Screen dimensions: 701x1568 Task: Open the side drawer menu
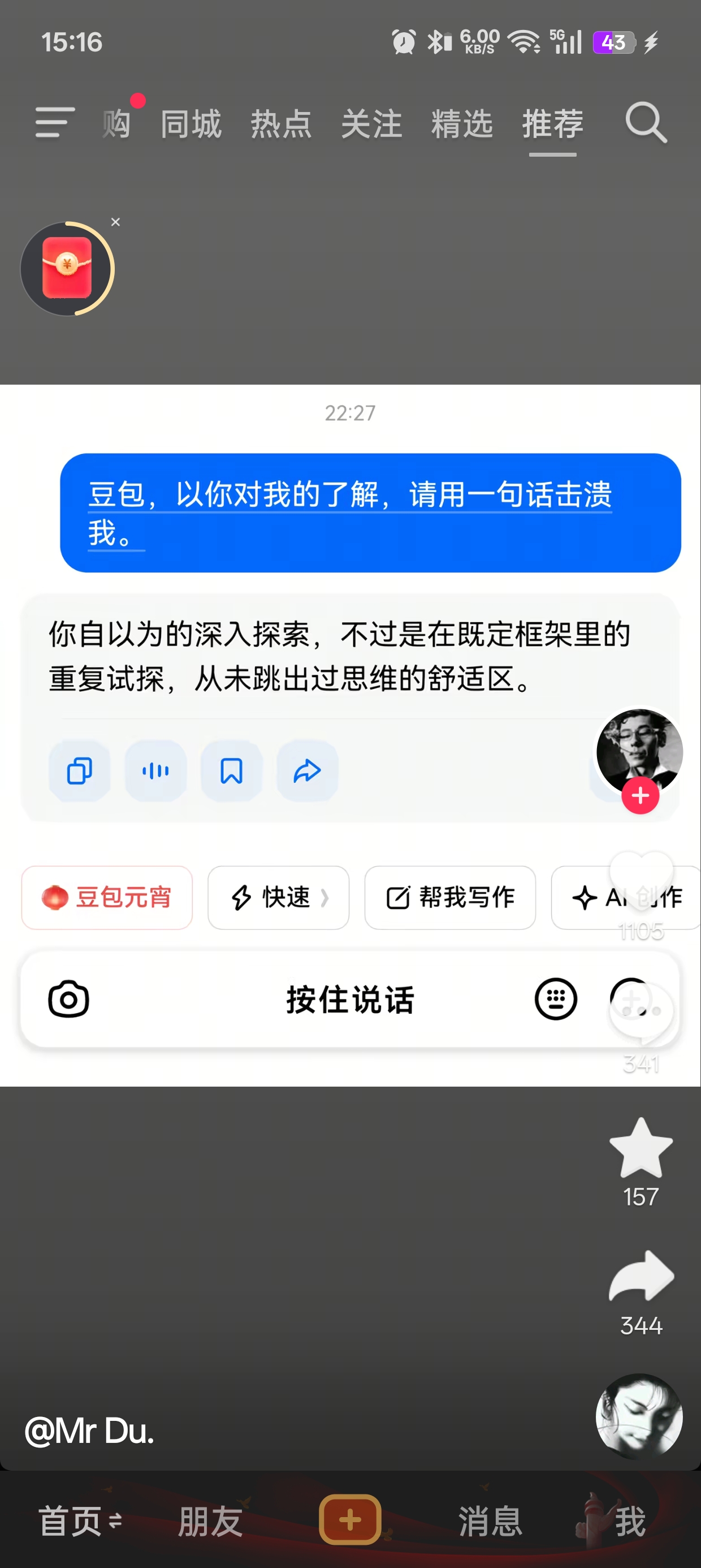[55, 122]
